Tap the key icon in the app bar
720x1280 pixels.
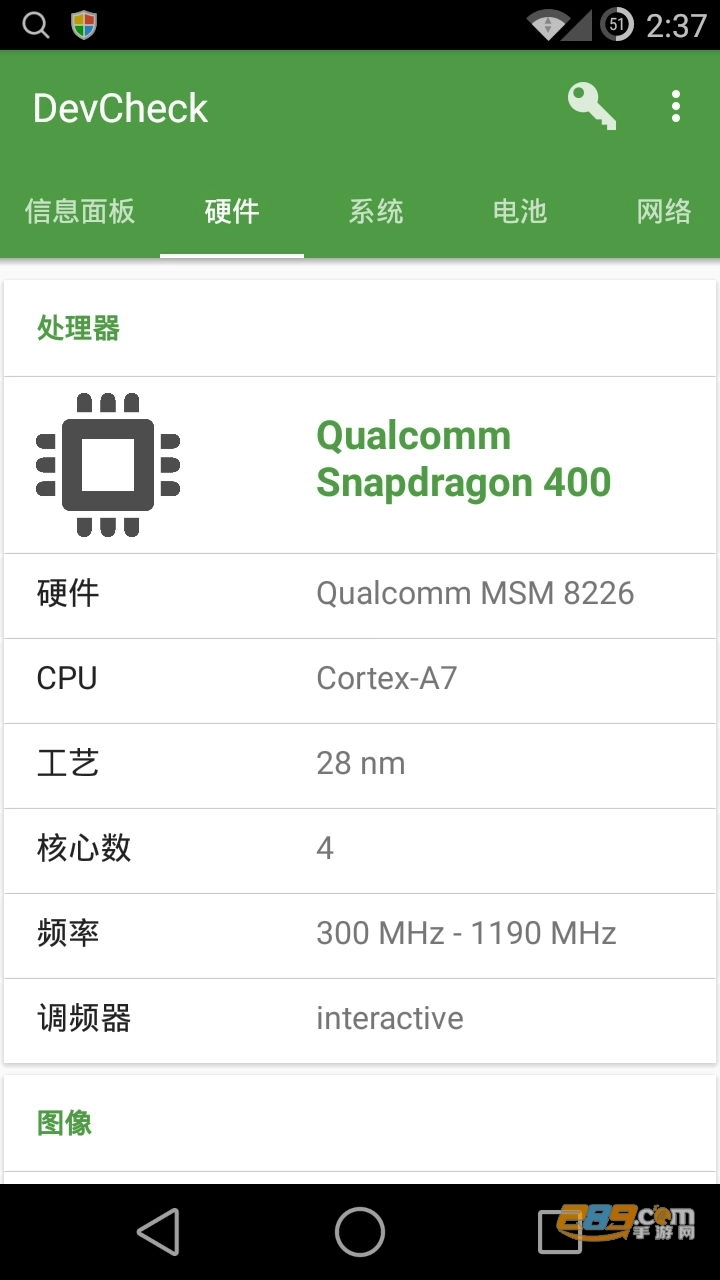[x=591, y=106]
